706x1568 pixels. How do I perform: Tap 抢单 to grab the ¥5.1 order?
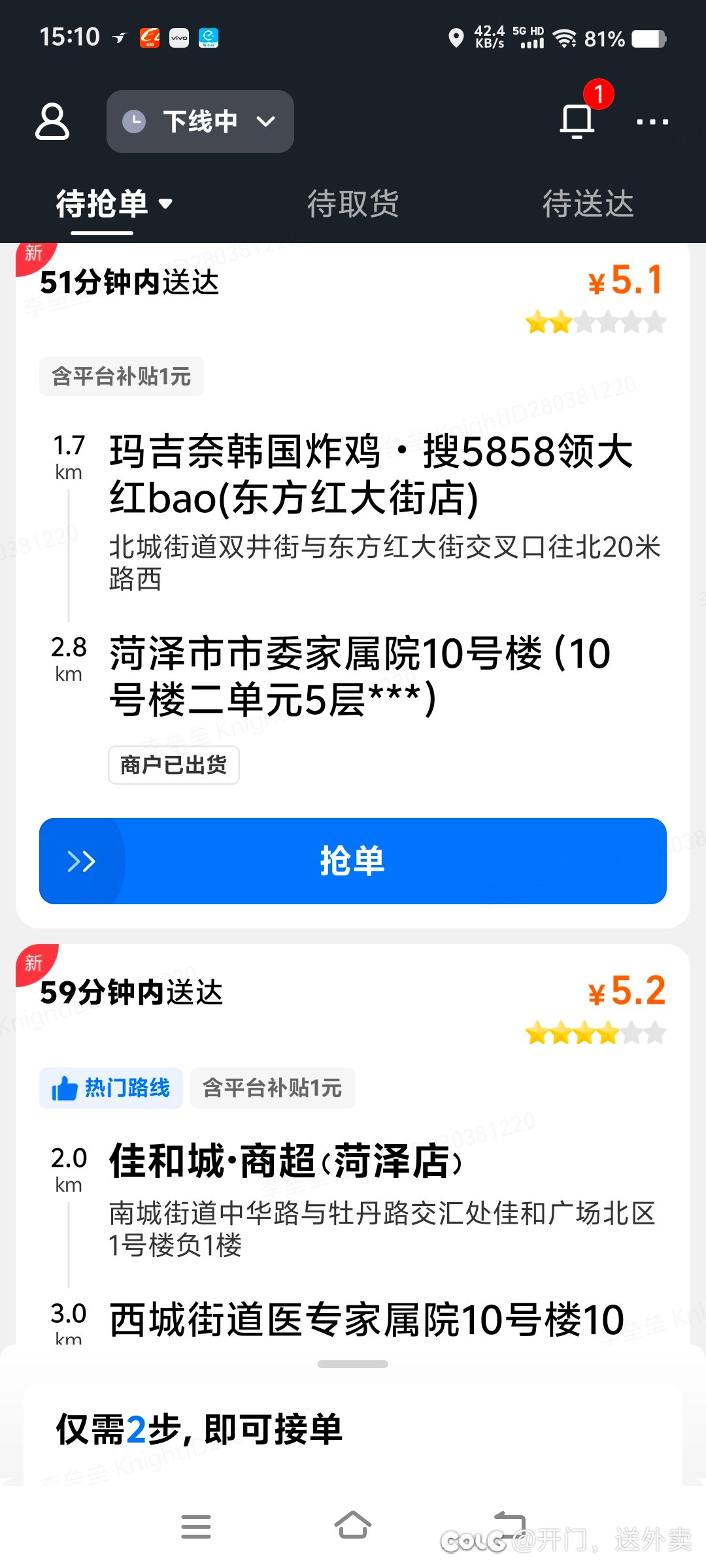[353, 861]
